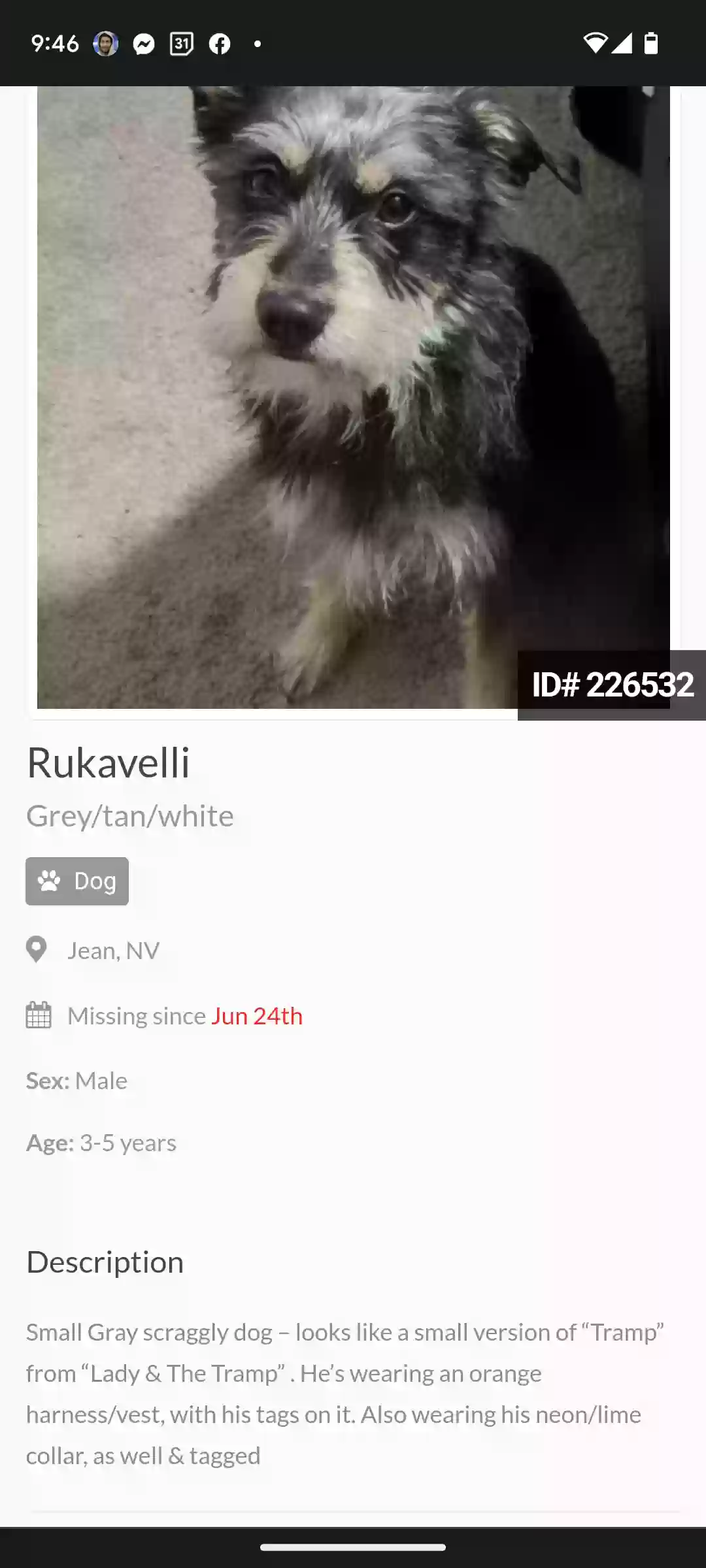
Task: Open Rukavelli's dog photo
Action: pos(353,397)
